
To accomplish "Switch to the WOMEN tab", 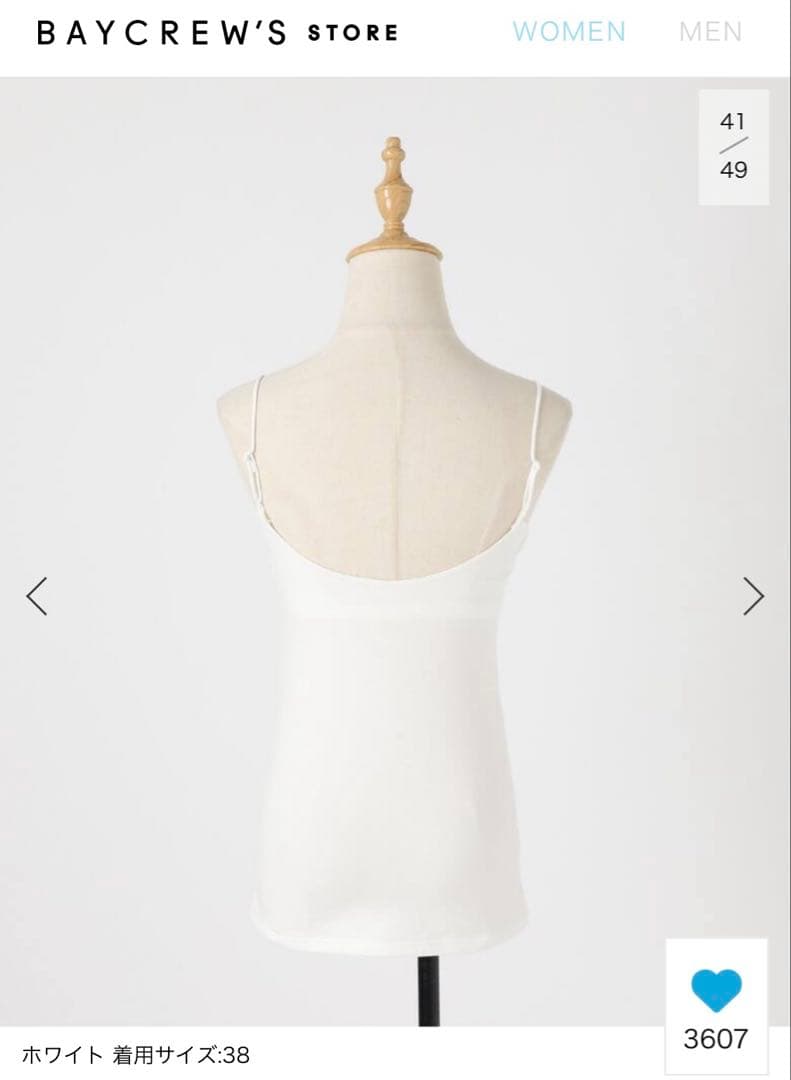I will [568, 32].
